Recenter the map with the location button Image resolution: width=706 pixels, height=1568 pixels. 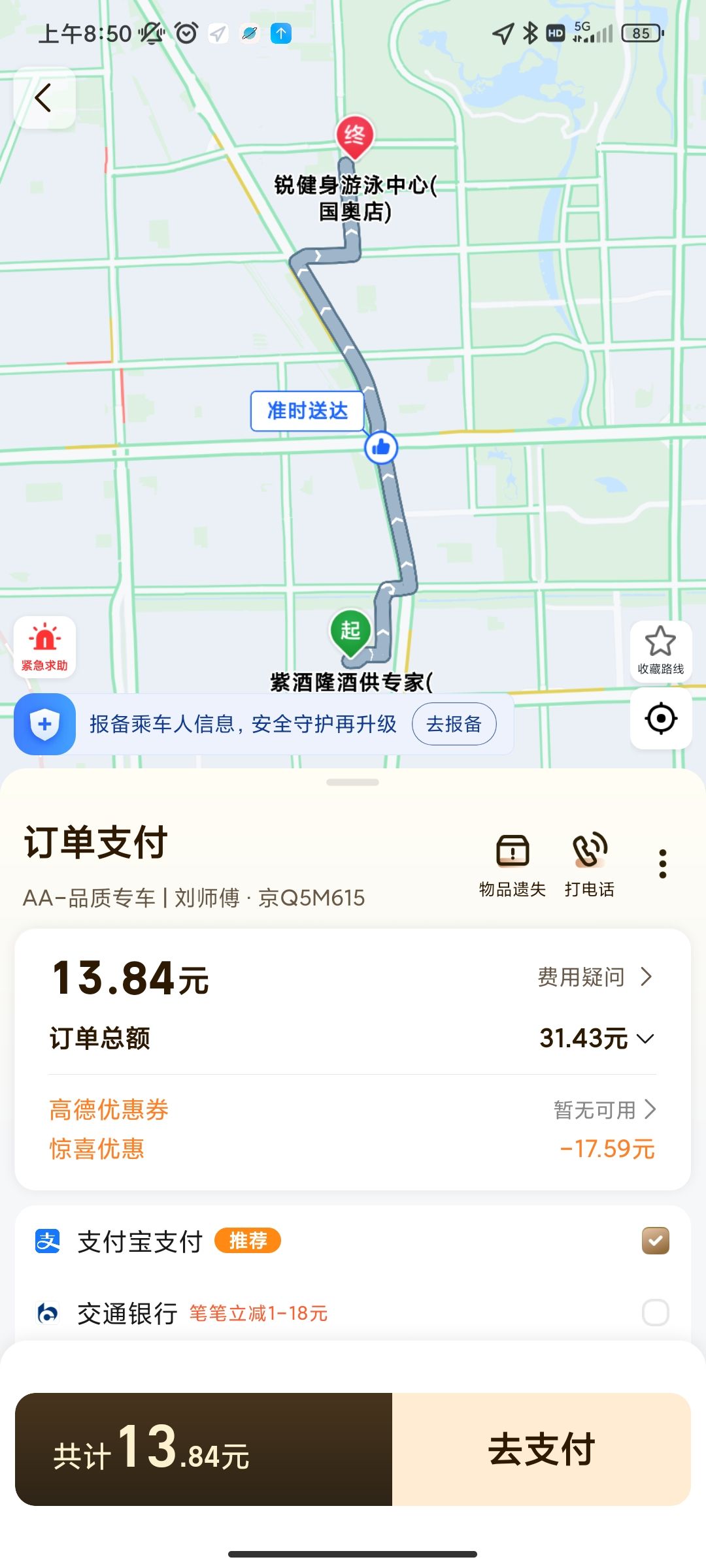point(660,719)
